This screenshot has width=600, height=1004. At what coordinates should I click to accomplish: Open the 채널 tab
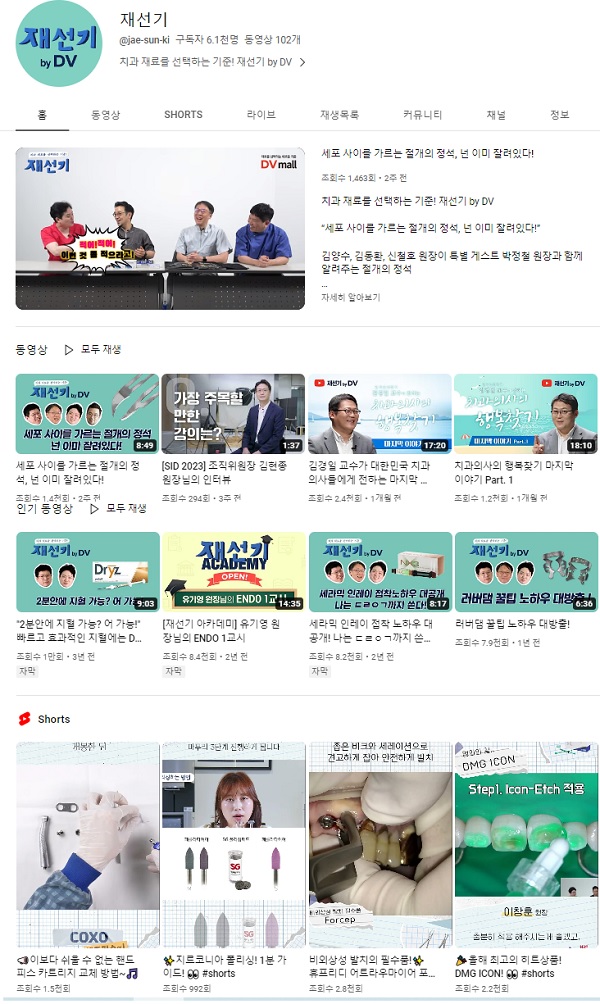(x=496, y=115)
